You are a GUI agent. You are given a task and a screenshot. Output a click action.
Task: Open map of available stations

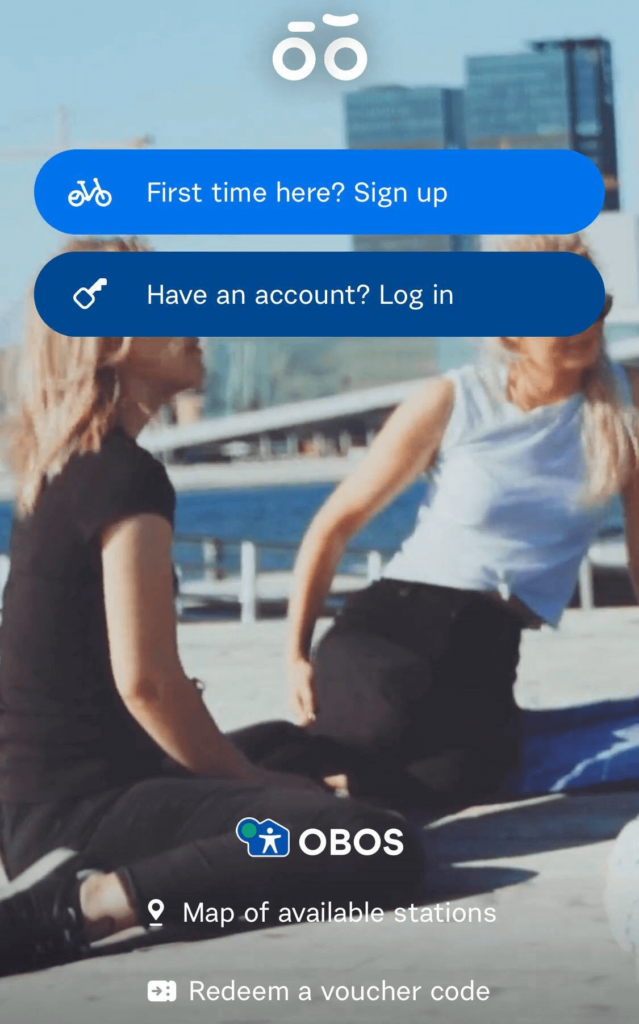click(x=320, y=912)
